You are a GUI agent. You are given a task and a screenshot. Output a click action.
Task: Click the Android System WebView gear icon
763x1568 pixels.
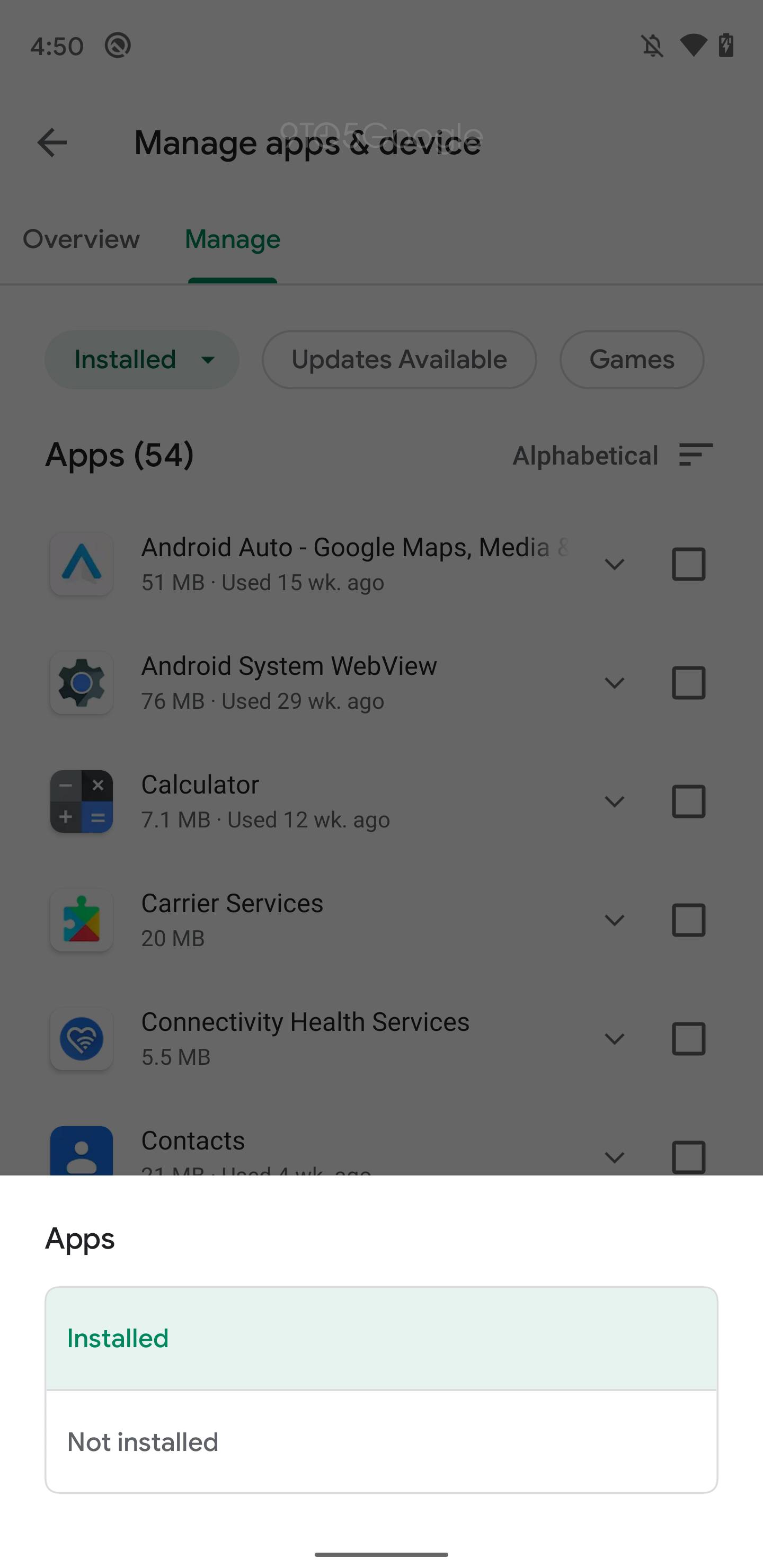tap(81, 682)
